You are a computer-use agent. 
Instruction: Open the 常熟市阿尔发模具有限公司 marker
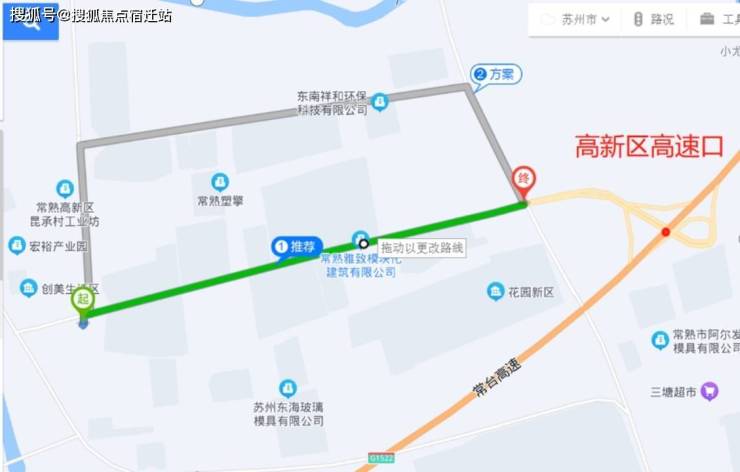[x=660, y=340]
